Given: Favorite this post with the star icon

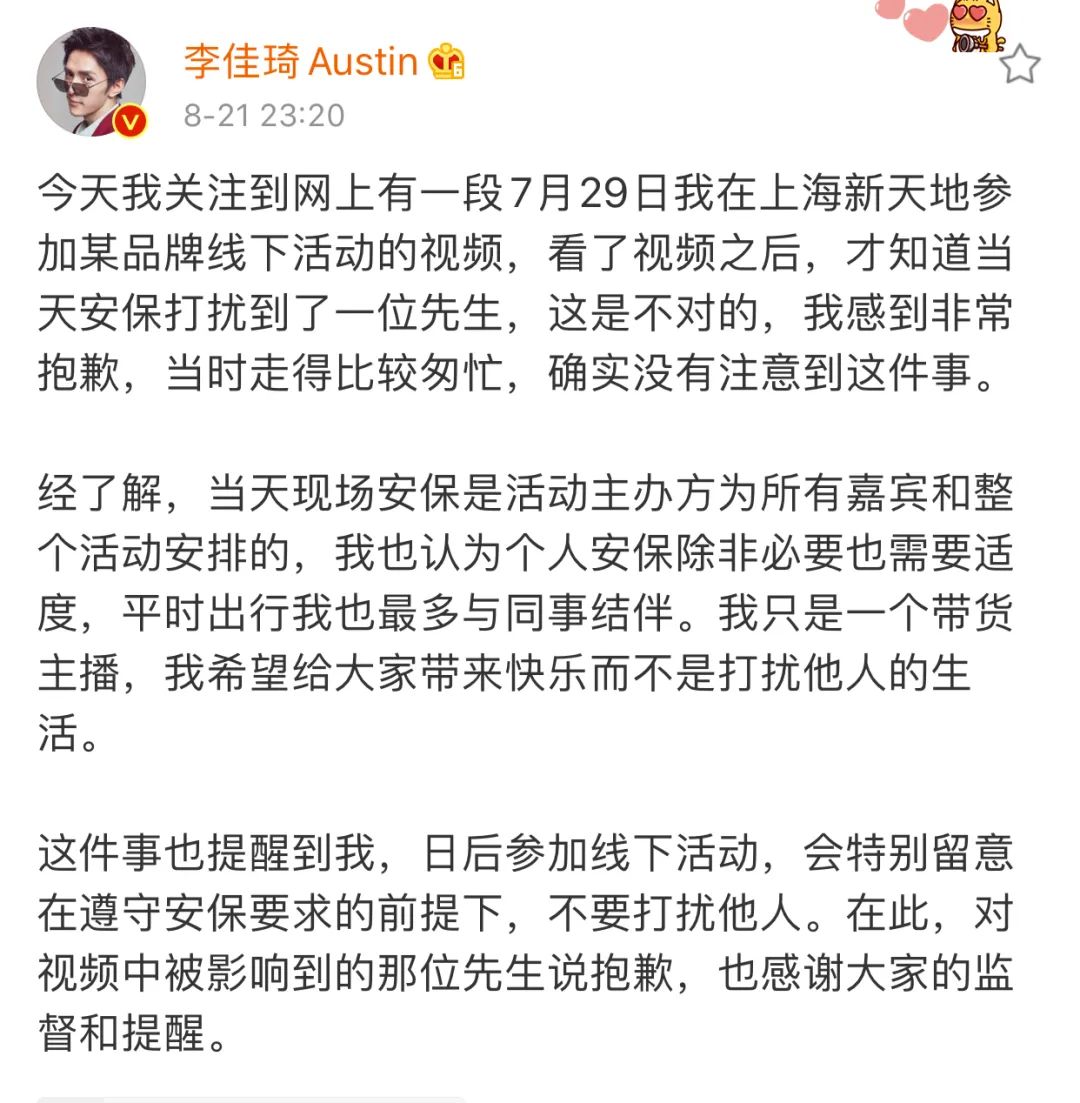Looking at the screenshot, I should 1020,66.
